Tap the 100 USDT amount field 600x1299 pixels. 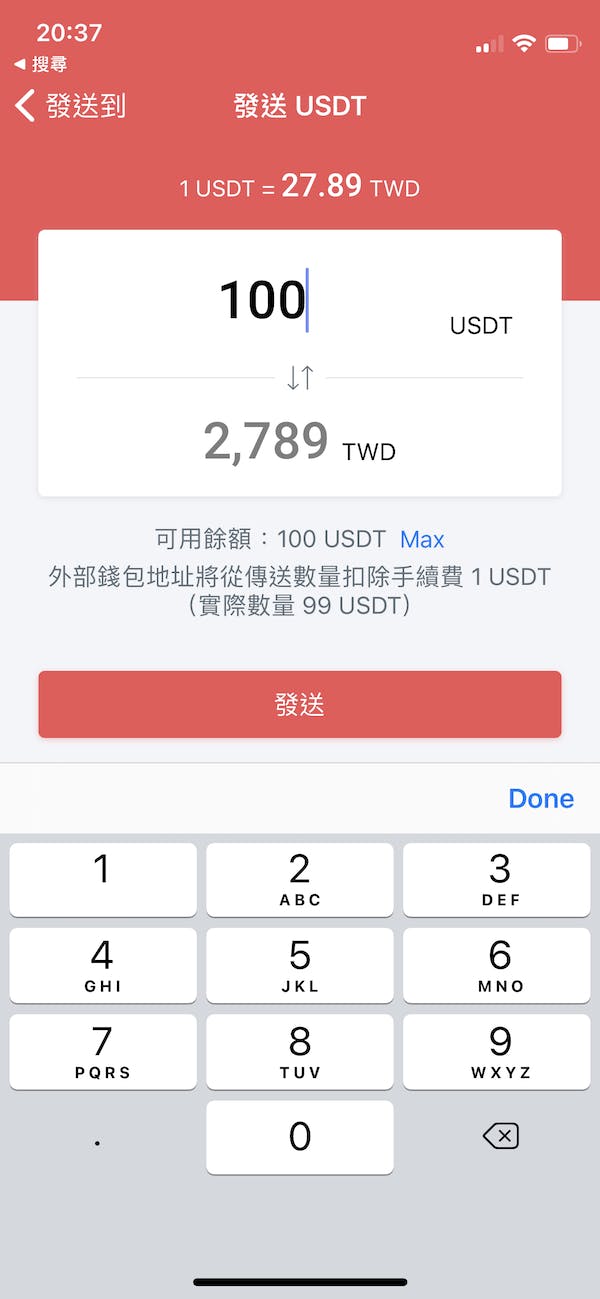click(x=263, y=299)
